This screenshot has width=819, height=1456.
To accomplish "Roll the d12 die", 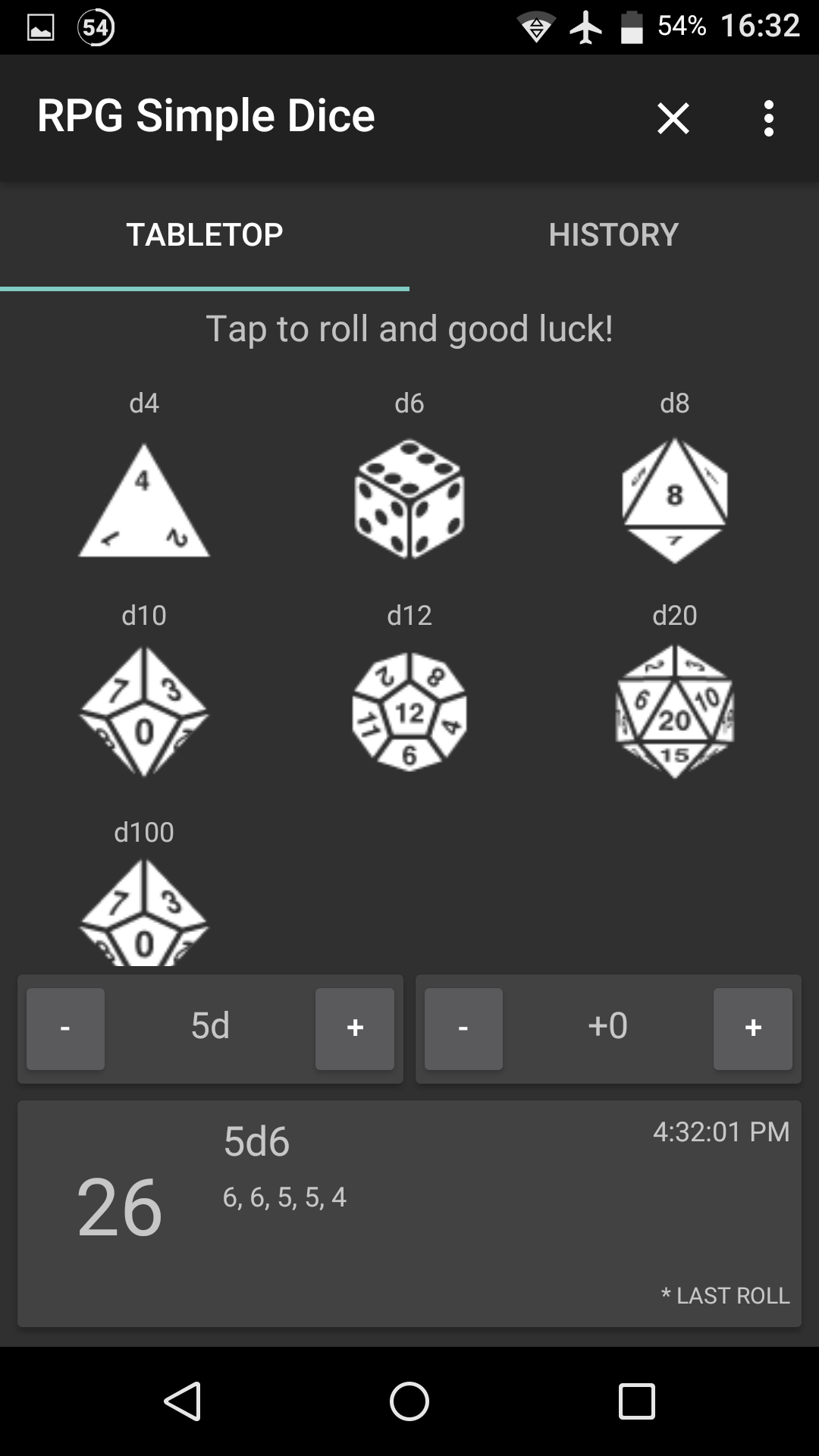I will click(x=409, y=711).
